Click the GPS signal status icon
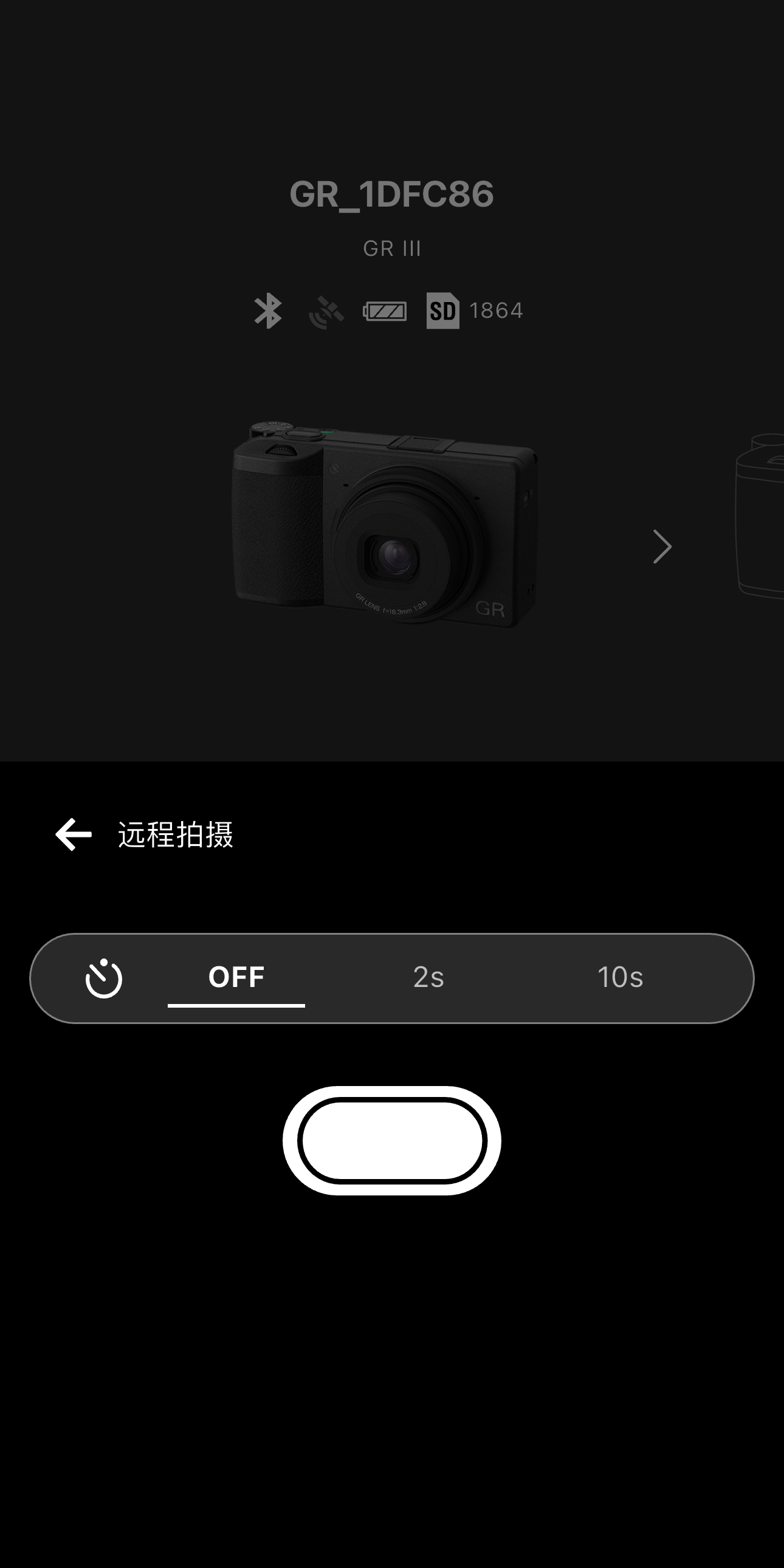The height and width of the screenshot is (1568, 784). click(x=327, y=311)
